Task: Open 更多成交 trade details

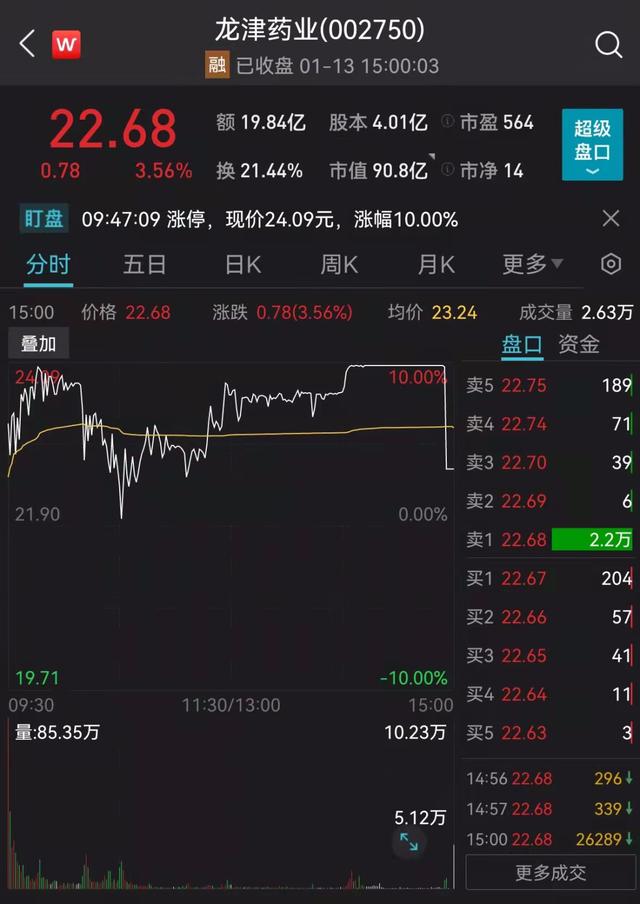Action: click(552, 873)
